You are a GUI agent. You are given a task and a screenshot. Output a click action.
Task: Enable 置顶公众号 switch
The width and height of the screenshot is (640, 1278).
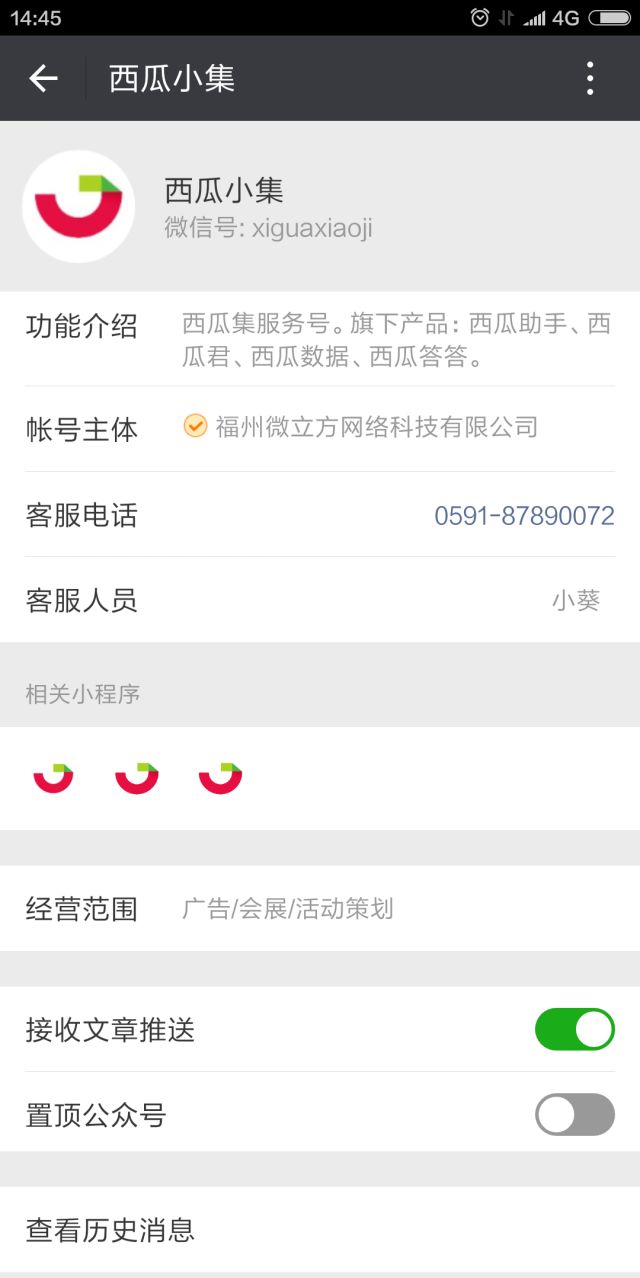574,1114
